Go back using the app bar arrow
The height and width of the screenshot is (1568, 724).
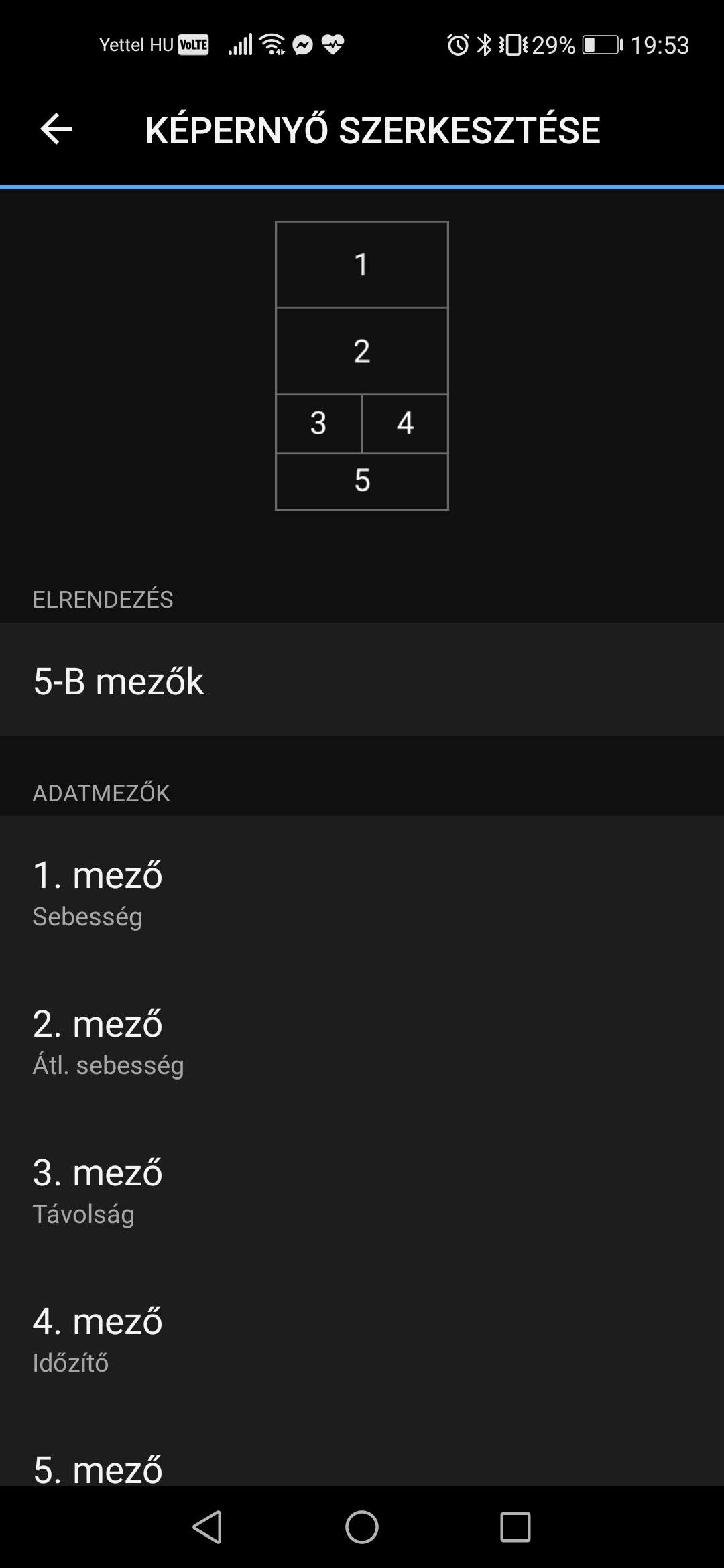tap(56, 129)
